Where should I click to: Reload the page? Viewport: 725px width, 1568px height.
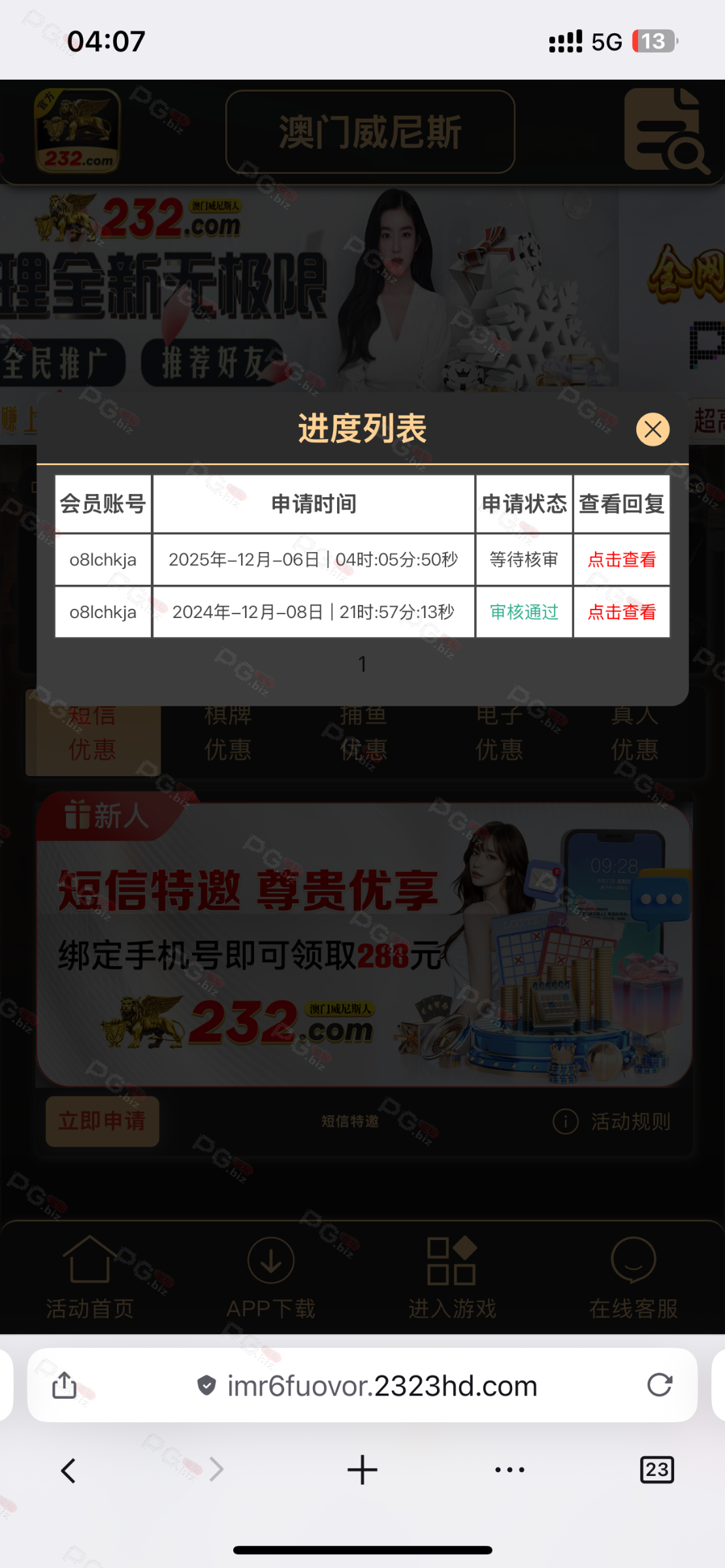[659, 1384]
